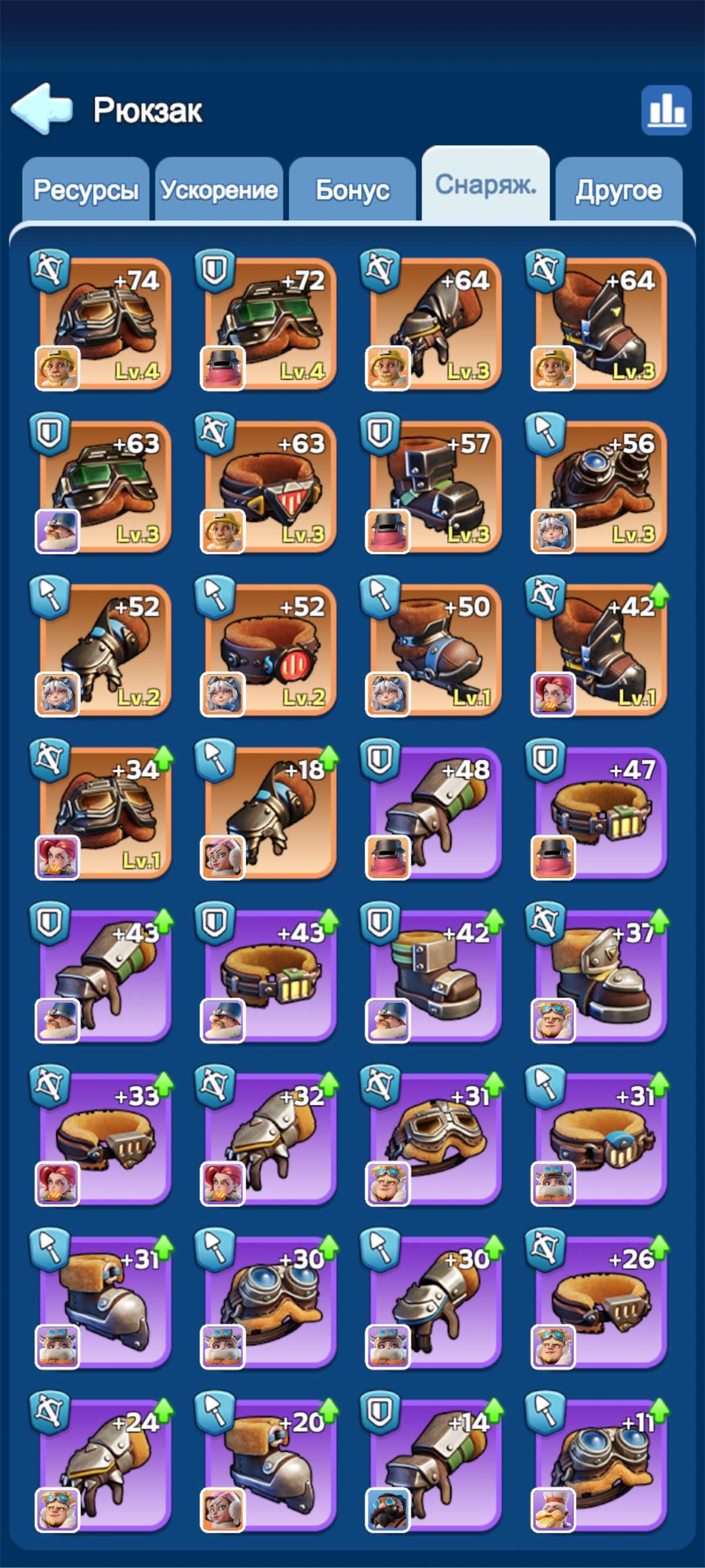Open the statistics chart icon
This screenshot has width=705, height=1568.
point(666,110)
